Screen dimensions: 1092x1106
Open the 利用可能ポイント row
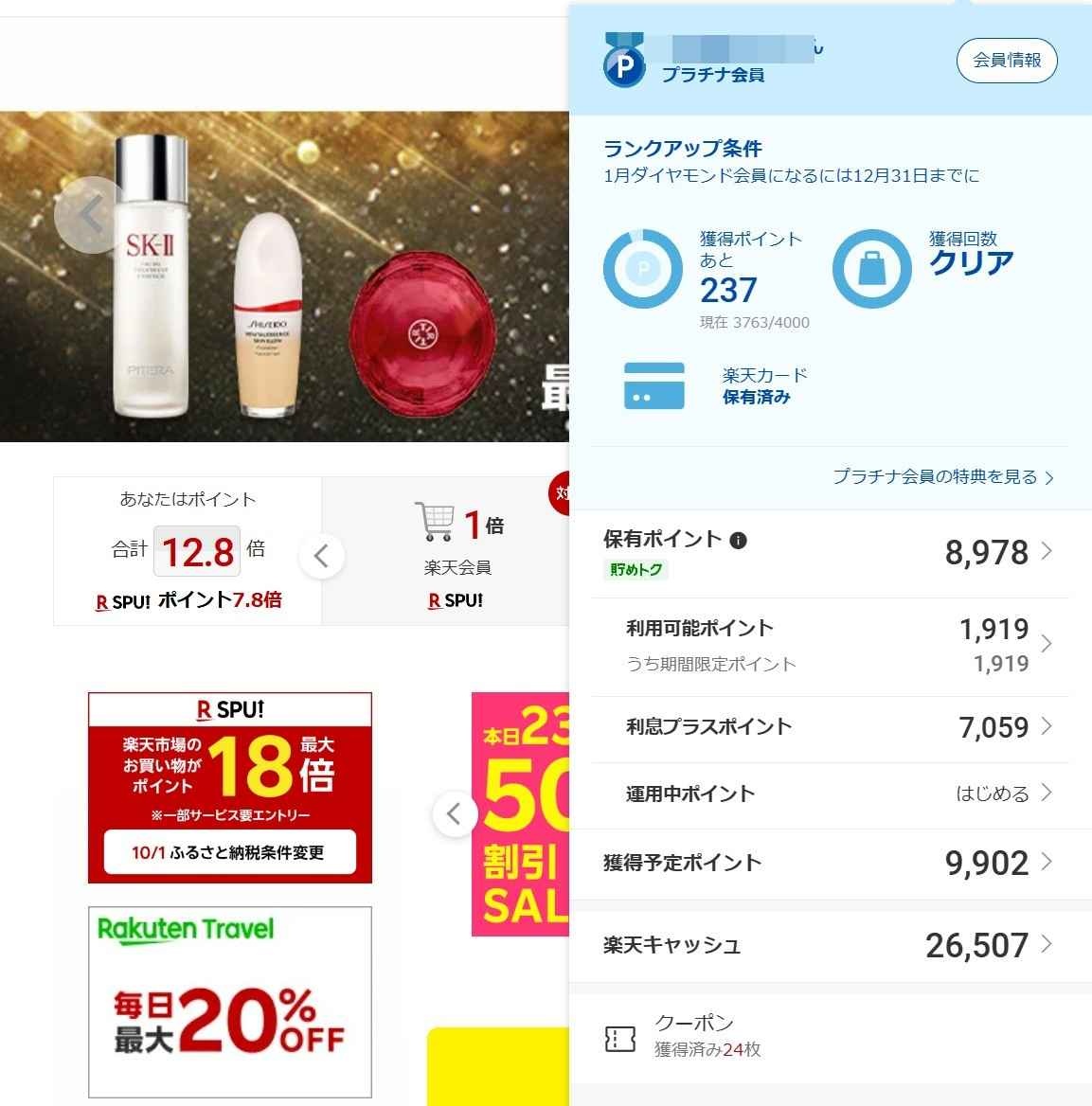click(x=829, y=645)
